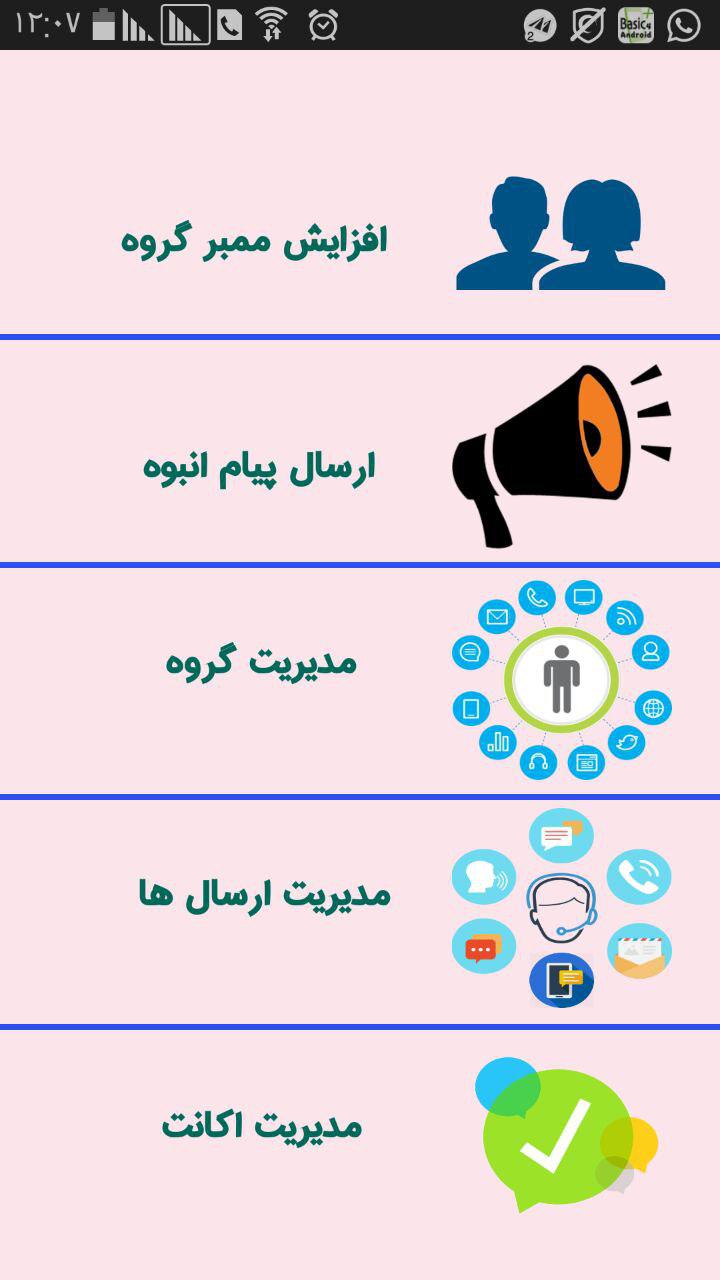This screenshot has height=1280, width=720.
Task: Go to مدیریت گروه section
Action: (261, 662)
